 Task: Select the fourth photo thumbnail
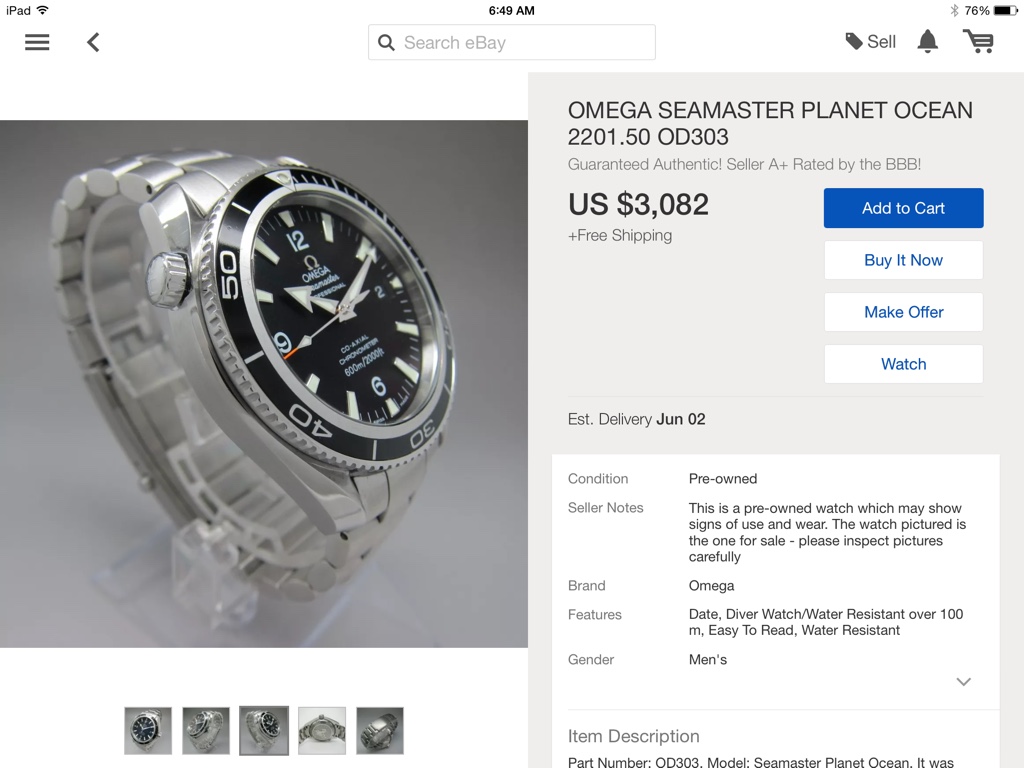(x=322, y=730)
